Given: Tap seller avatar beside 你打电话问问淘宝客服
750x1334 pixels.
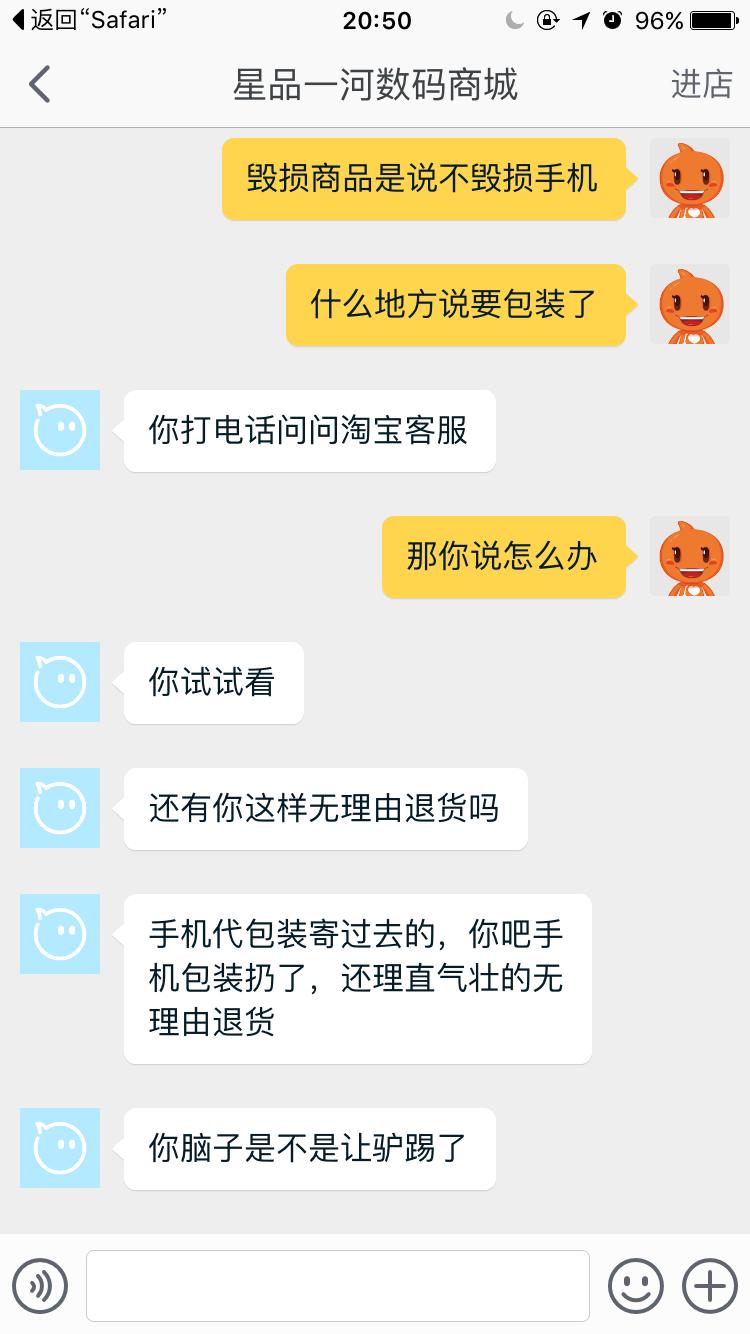Looking at the screenshot, I should pyautogui.click(x=60, y=430).
